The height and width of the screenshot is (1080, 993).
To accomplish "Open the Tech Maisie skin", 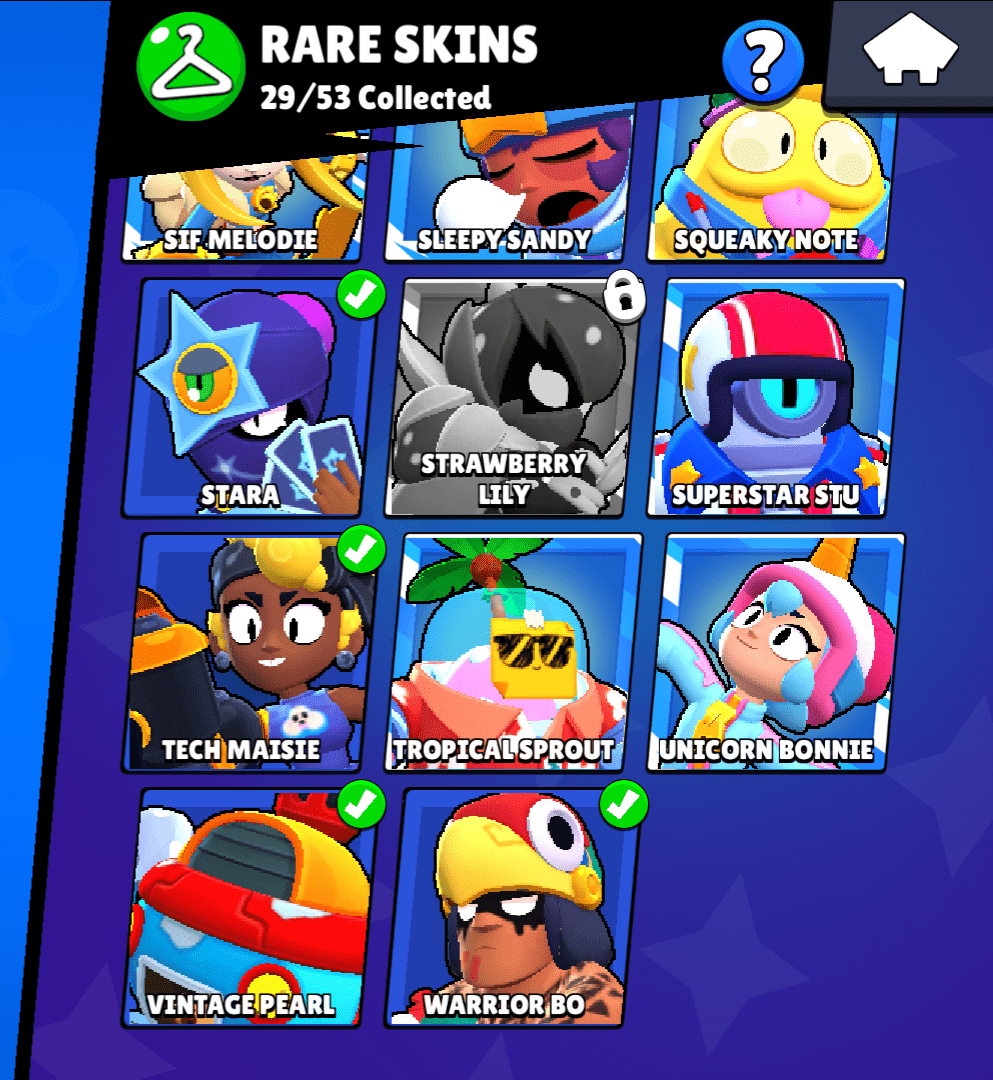I will point(250,653).
